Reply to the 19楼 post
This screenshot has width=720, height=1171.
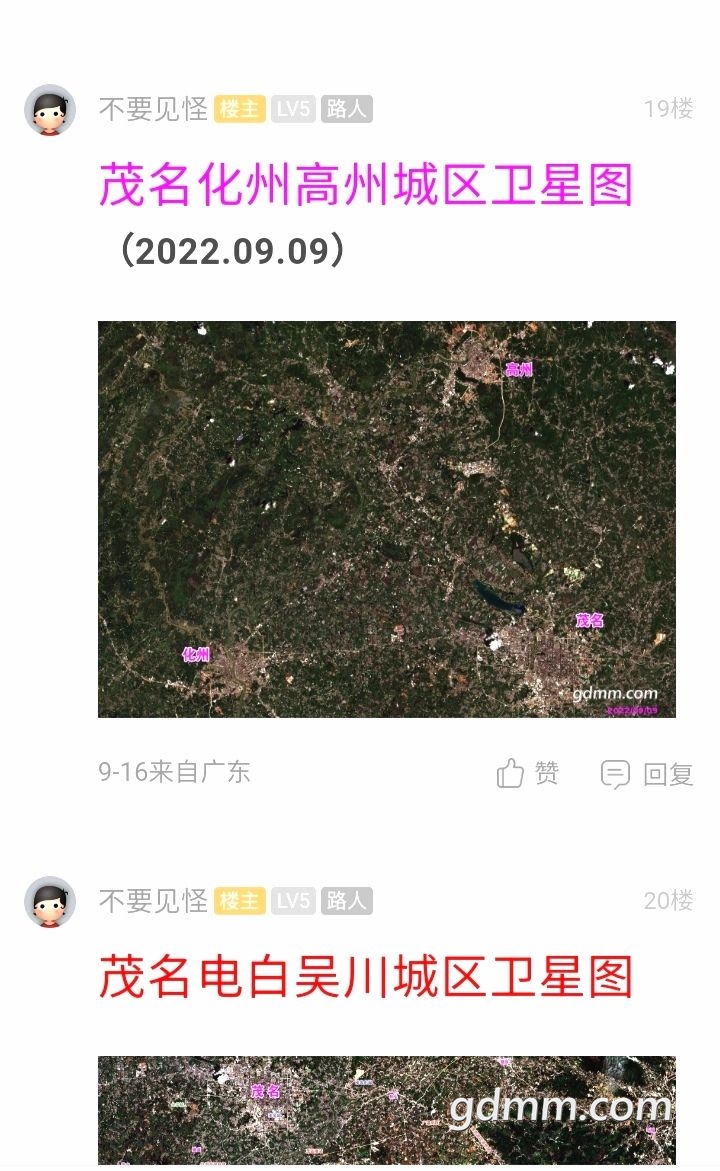click(647, 774)
